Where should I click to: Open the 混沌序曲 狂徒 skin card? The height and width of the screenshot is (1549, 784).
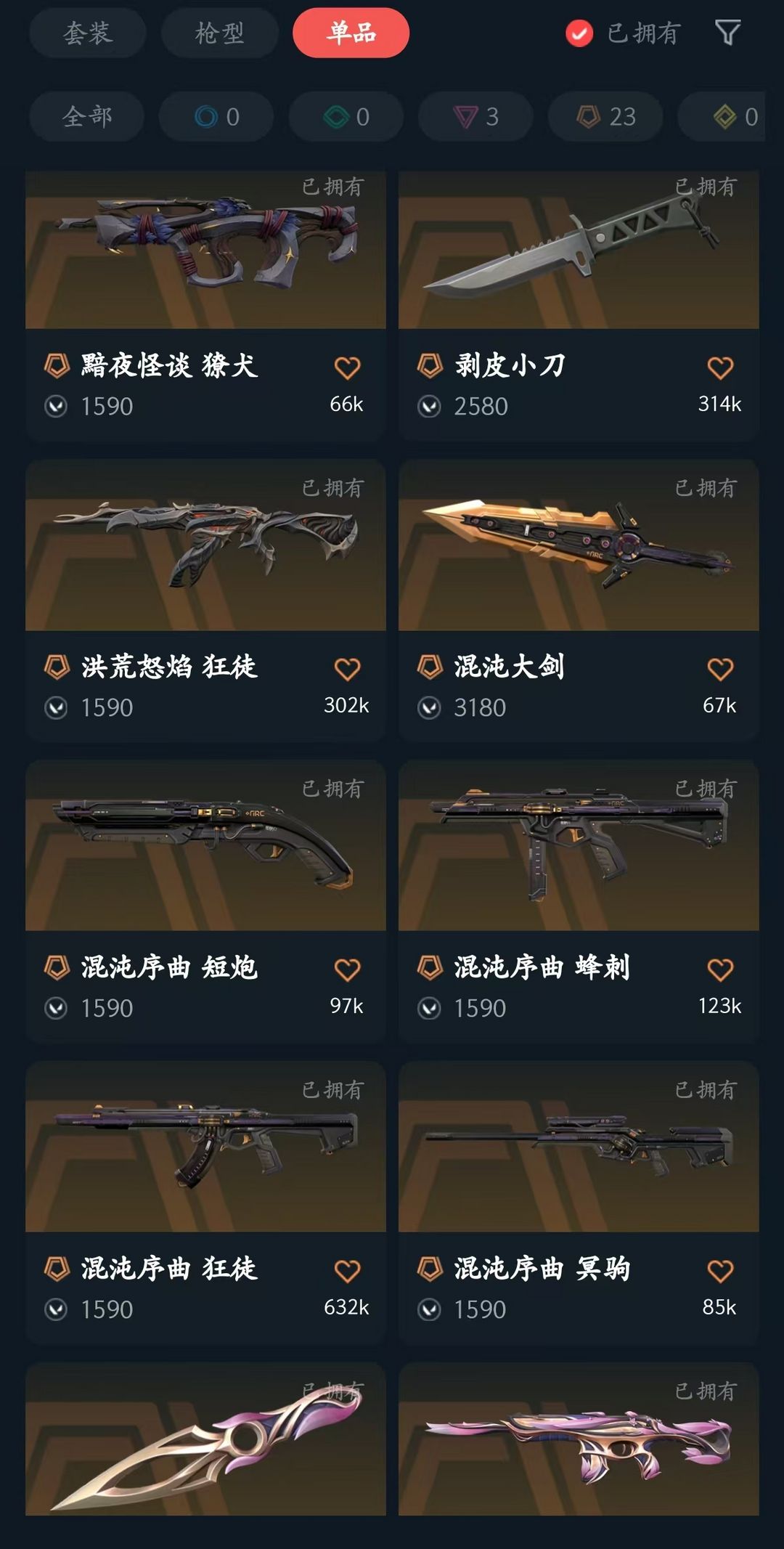click(x=205, y=1203)
